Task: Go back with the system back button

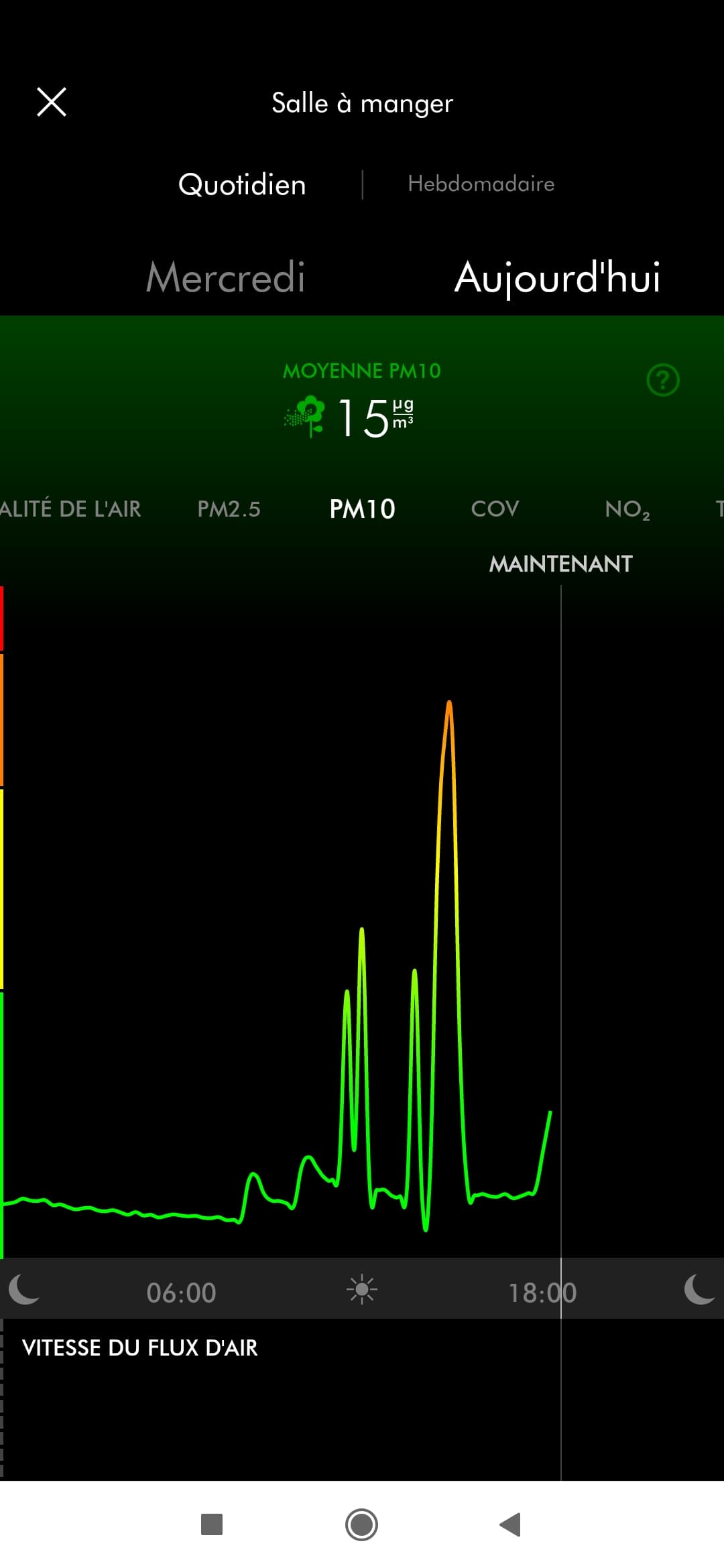Action: [x=510, y=1524]
